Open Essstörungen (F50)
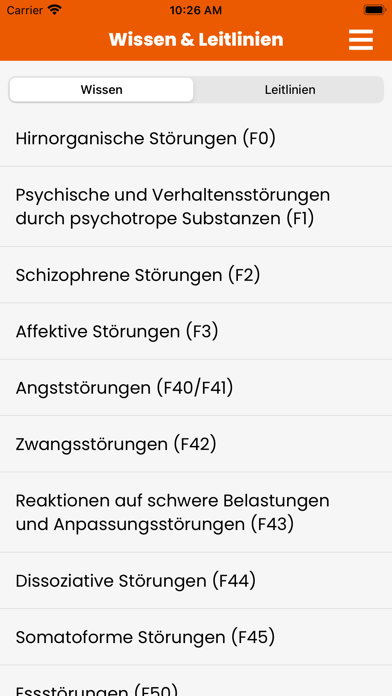 (196, 681)
